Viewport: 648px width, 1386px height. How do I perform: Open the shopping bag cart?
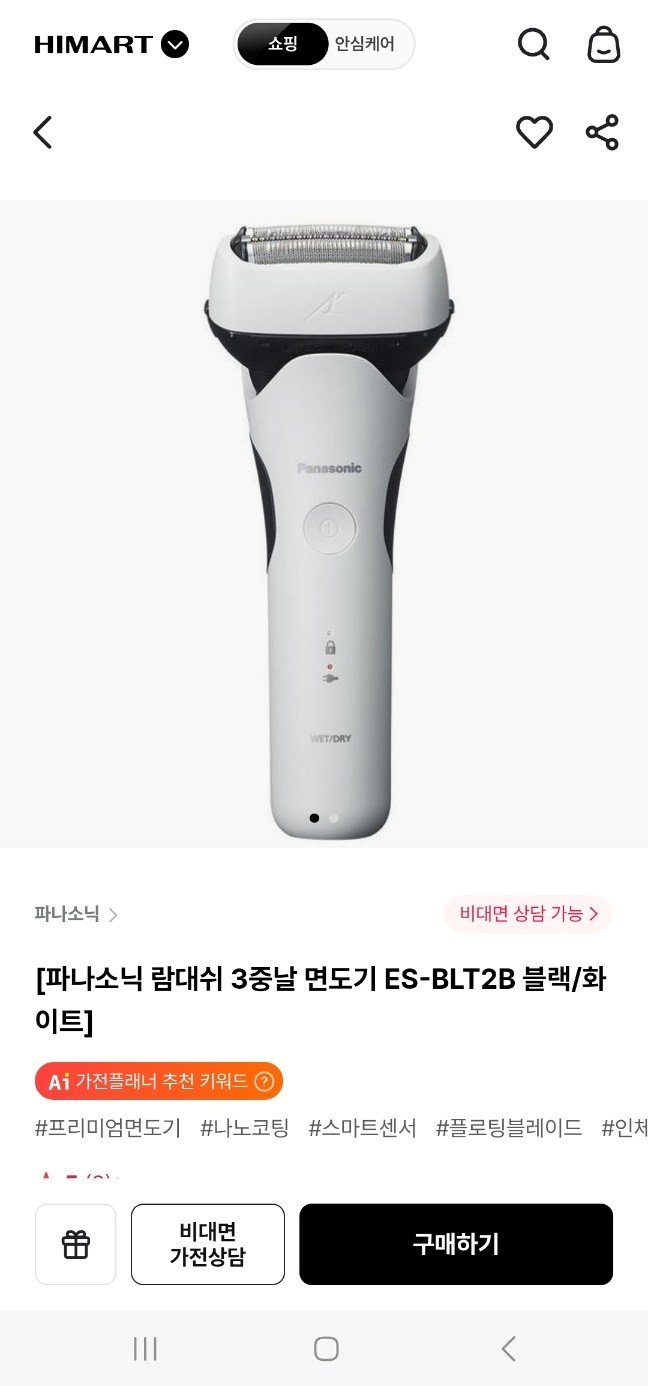pos(603,44)
